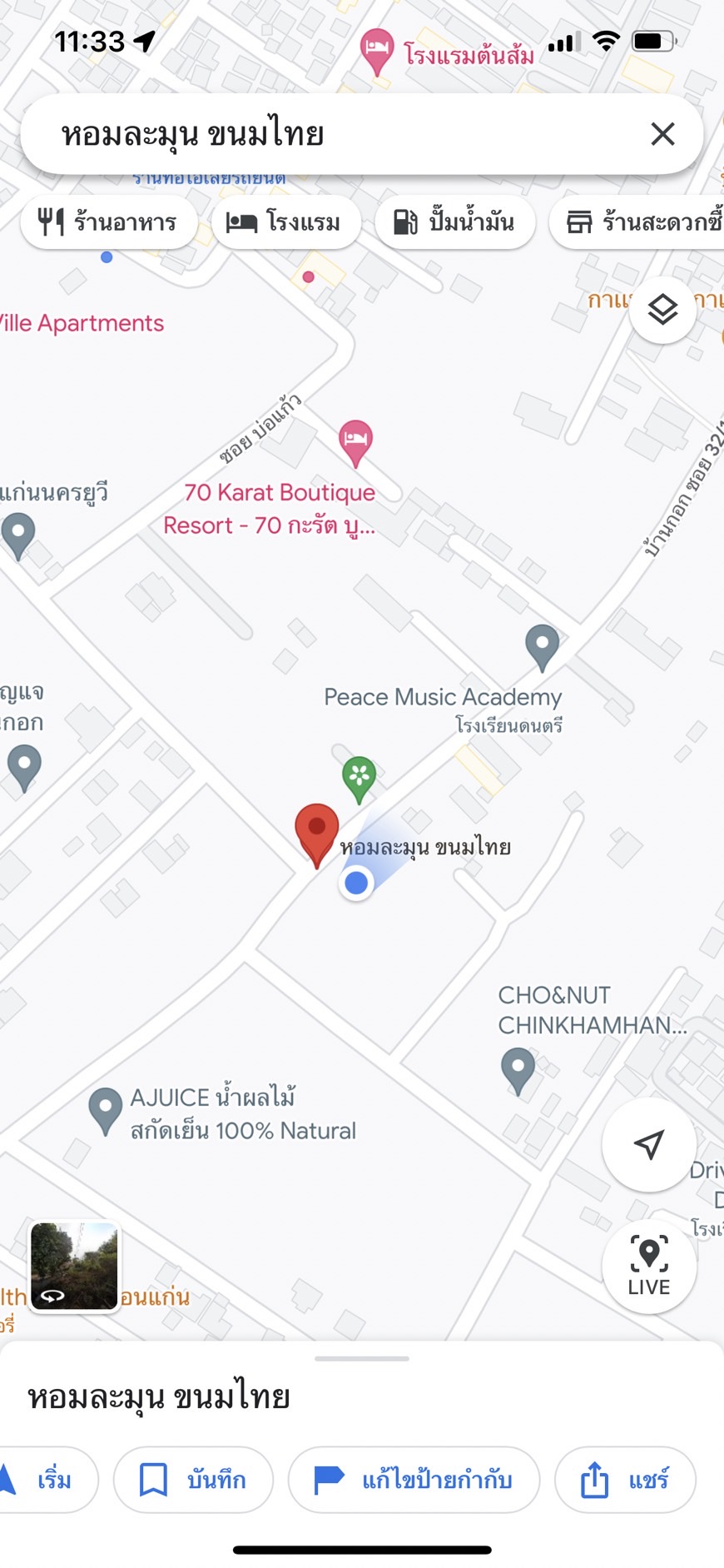724x1568 pixels.
Task: Open the Street View thumbnail
Action: pyautogui.click(x=74, y=1266)
